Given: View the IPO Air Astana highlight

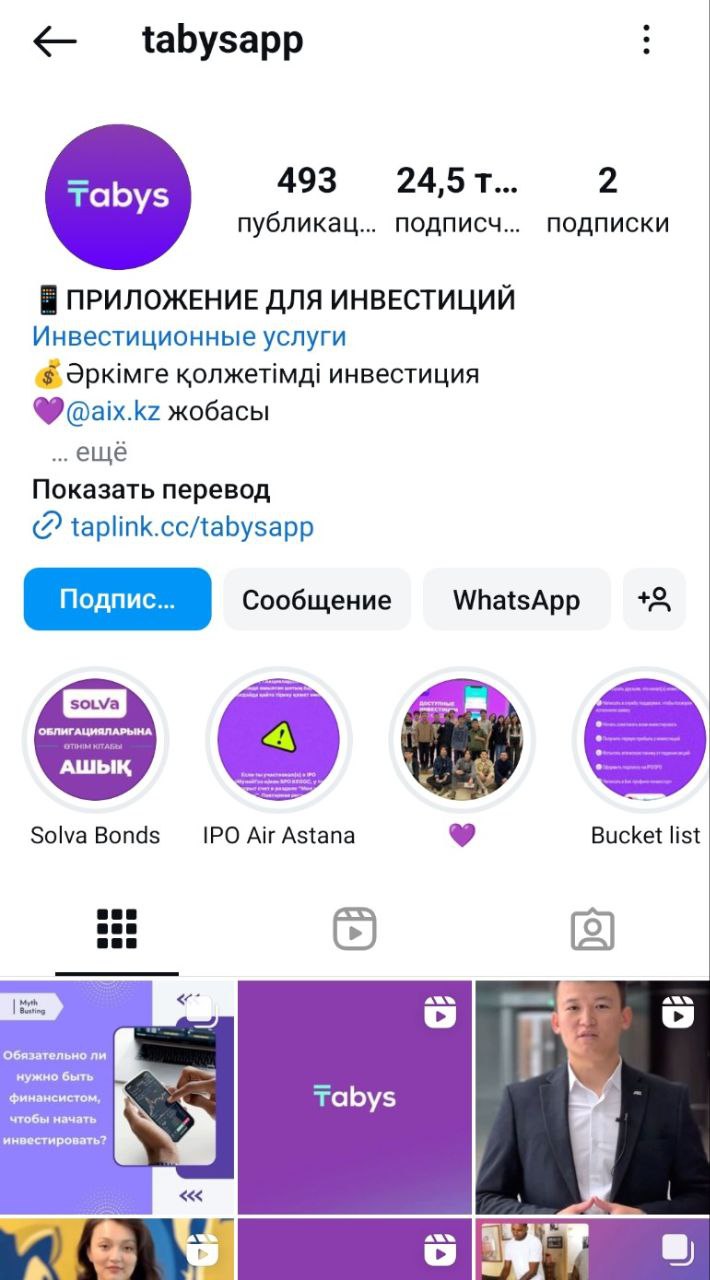Looking at the screenshot, I should [278, 740].
